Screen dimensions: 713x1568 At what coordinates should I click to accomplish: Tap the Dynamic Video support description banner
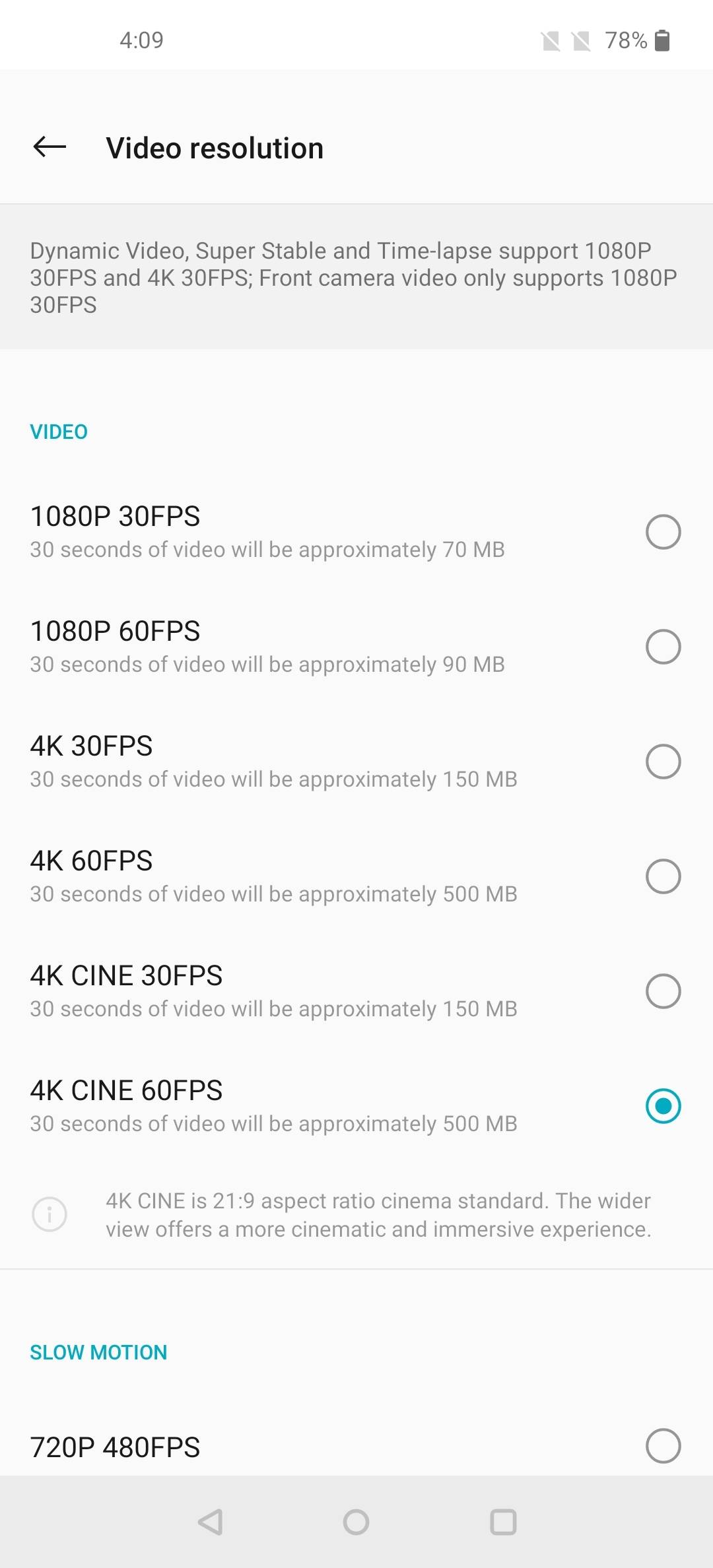(x=356, y=278)
